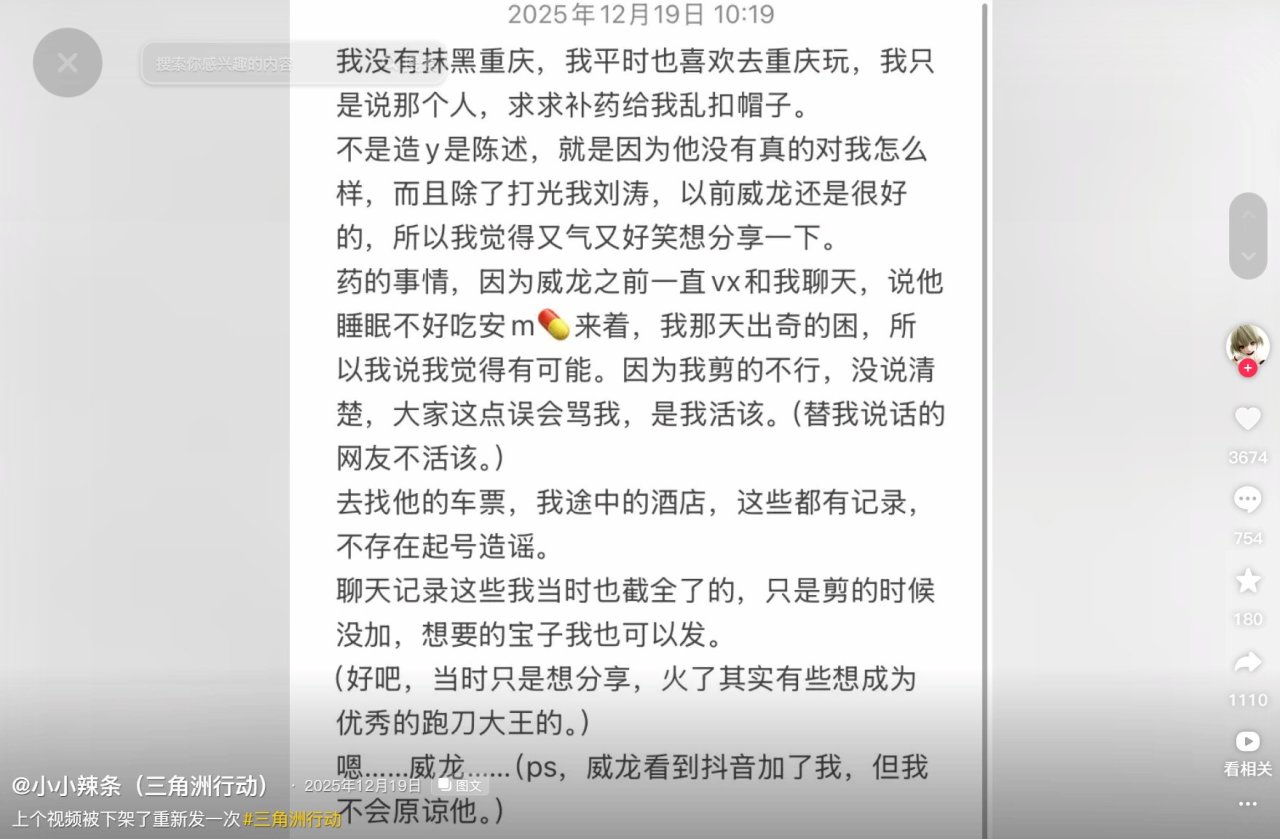This screenshot has width=1280, height=839.
Task: Follow the author with plus badge
Action: point(1247,368)
